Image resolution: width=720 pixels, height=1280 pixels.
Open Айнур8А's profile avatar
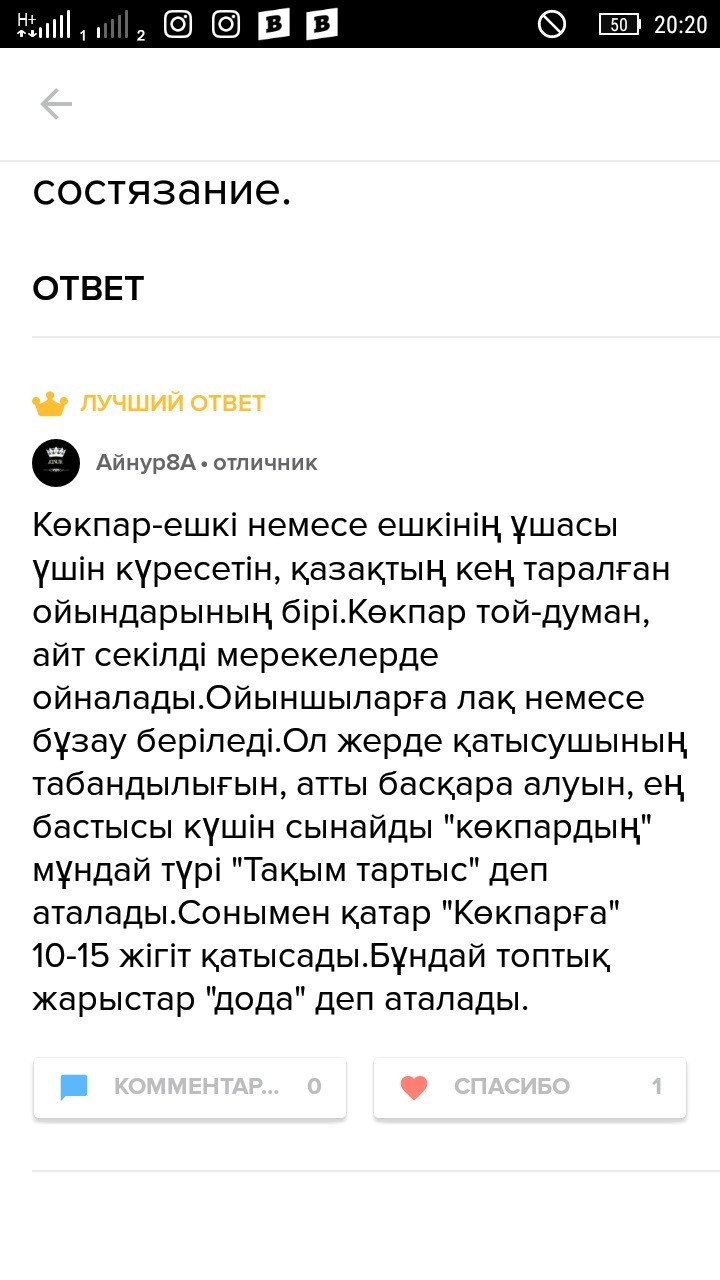click(56, 462)
